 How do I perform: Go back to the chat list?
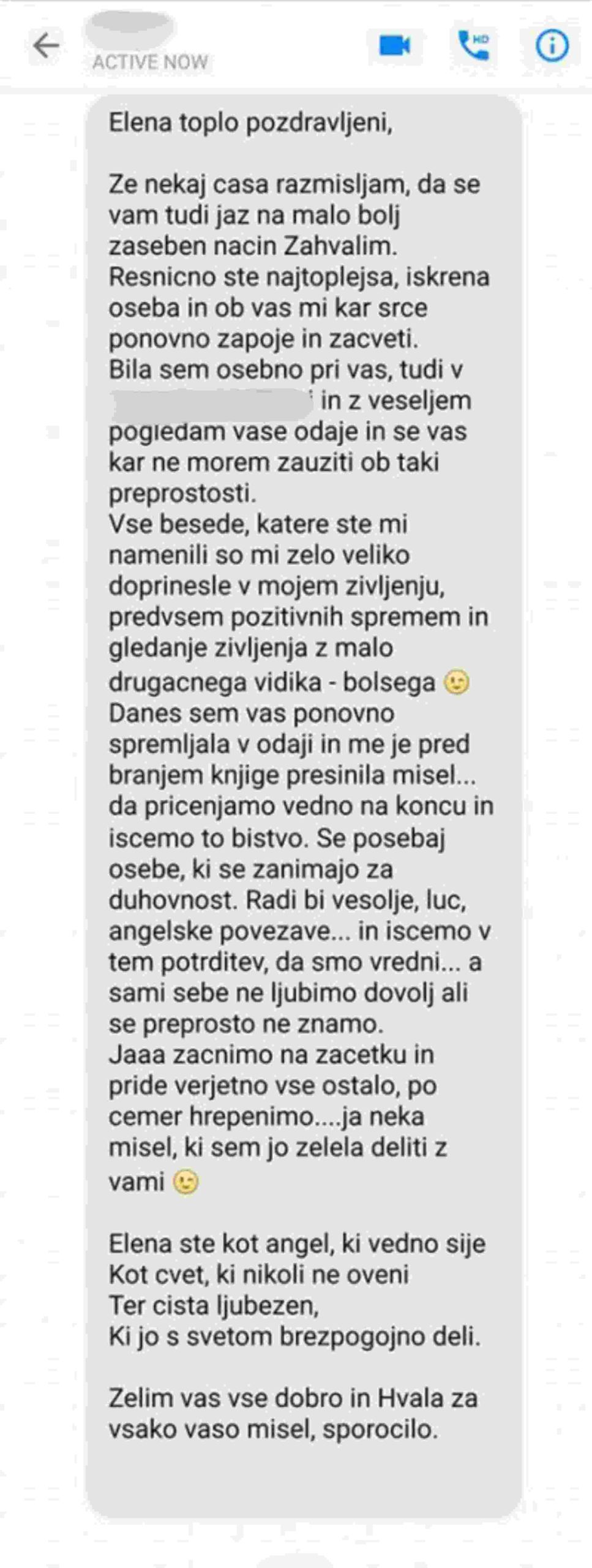coord(46,45)
